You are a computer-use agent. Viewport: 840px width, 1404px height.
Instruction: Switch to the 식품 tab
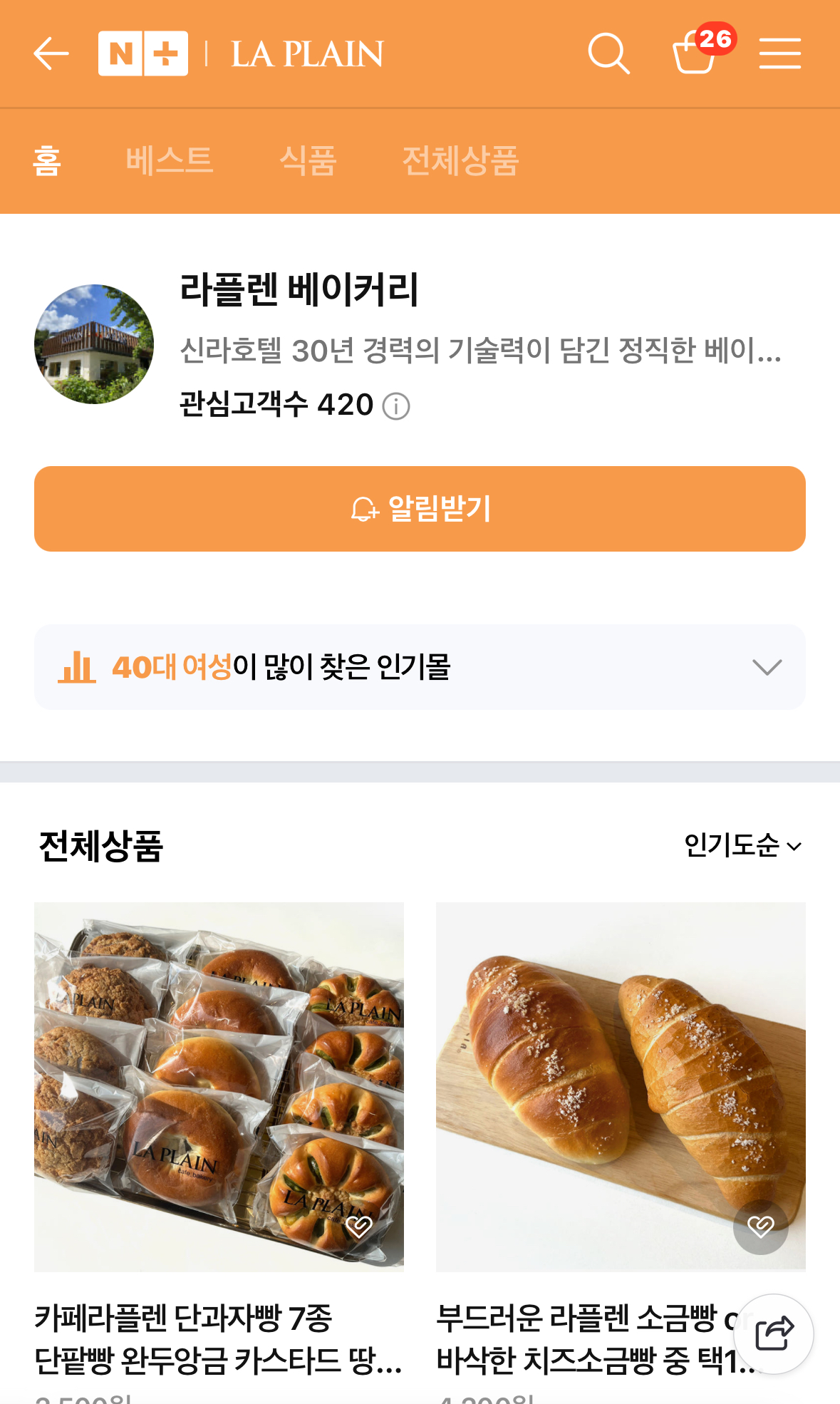pyautogui.click(x=308, y=160)
